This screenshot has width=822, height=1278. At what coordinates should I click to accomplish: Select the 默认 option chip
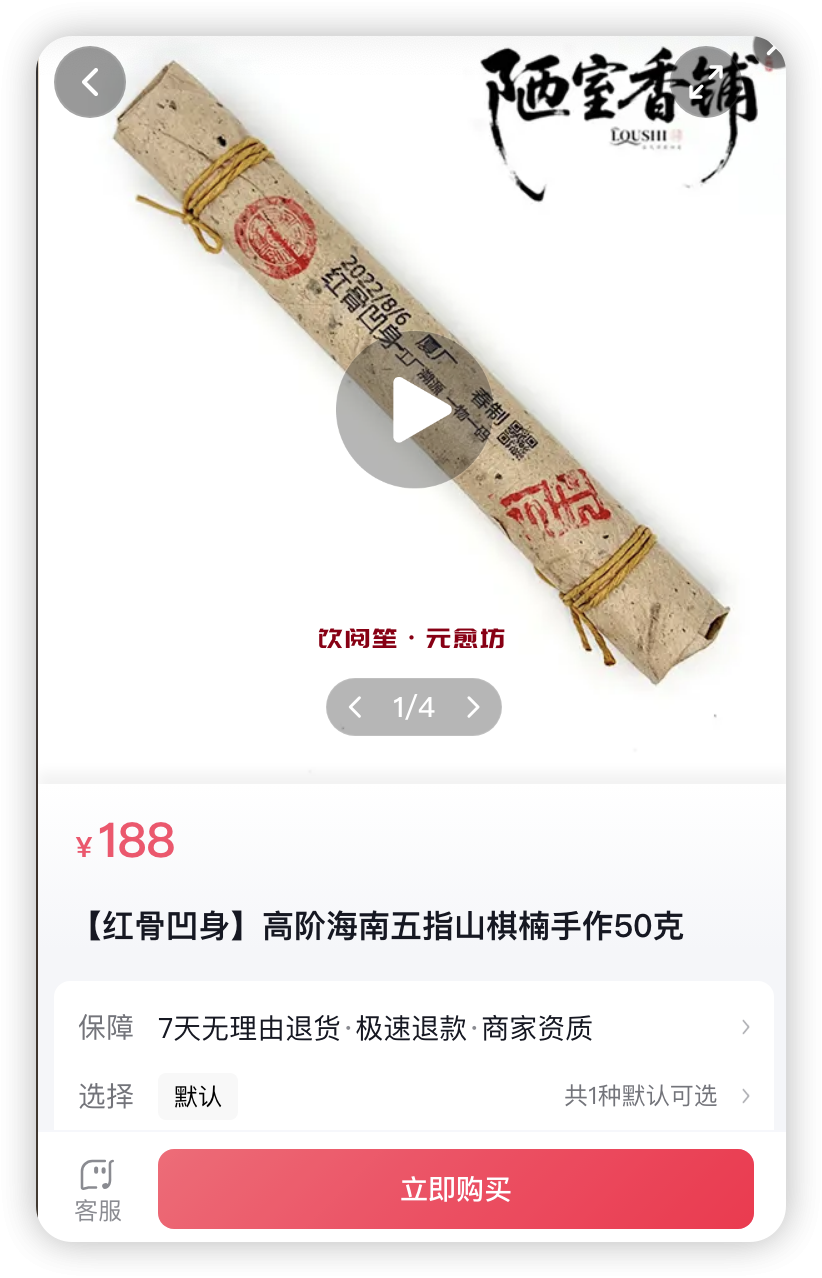tap(198, 1096)
